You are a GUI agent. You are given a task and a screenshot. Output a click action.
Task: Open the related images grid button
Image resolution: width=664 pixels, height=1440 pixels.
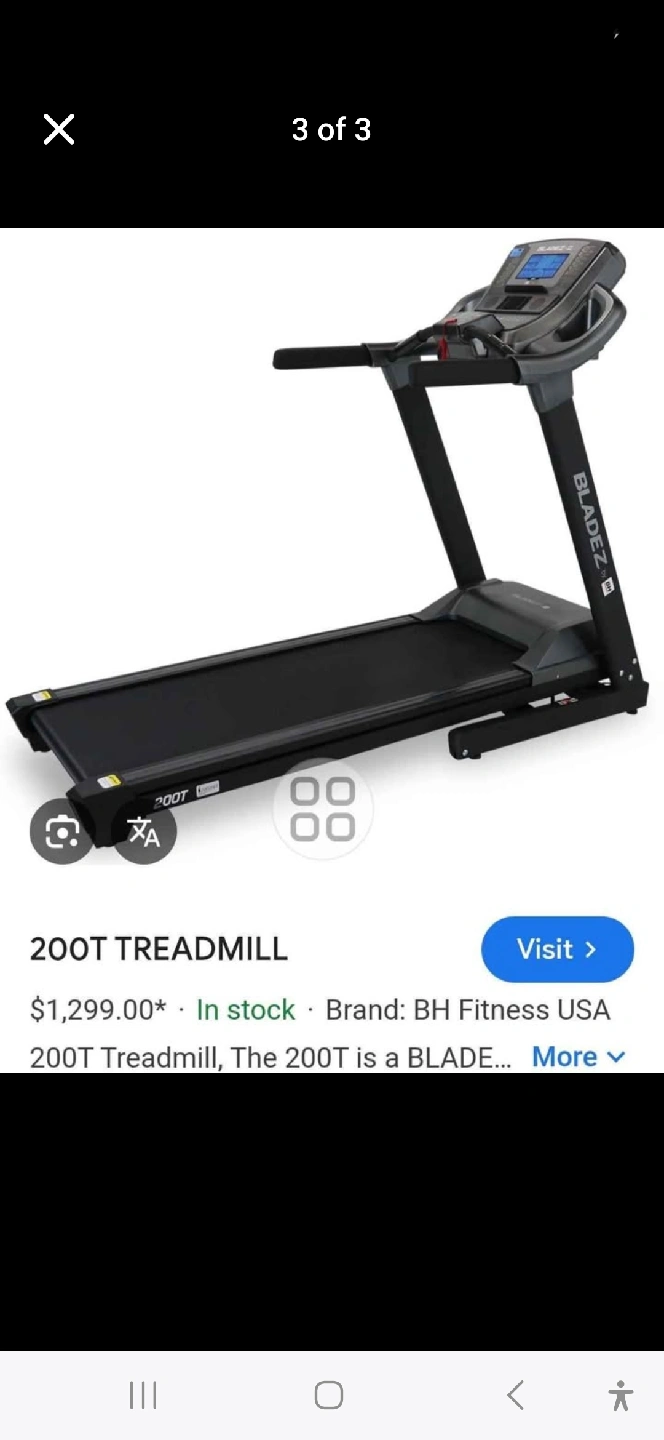click(322, 809)
